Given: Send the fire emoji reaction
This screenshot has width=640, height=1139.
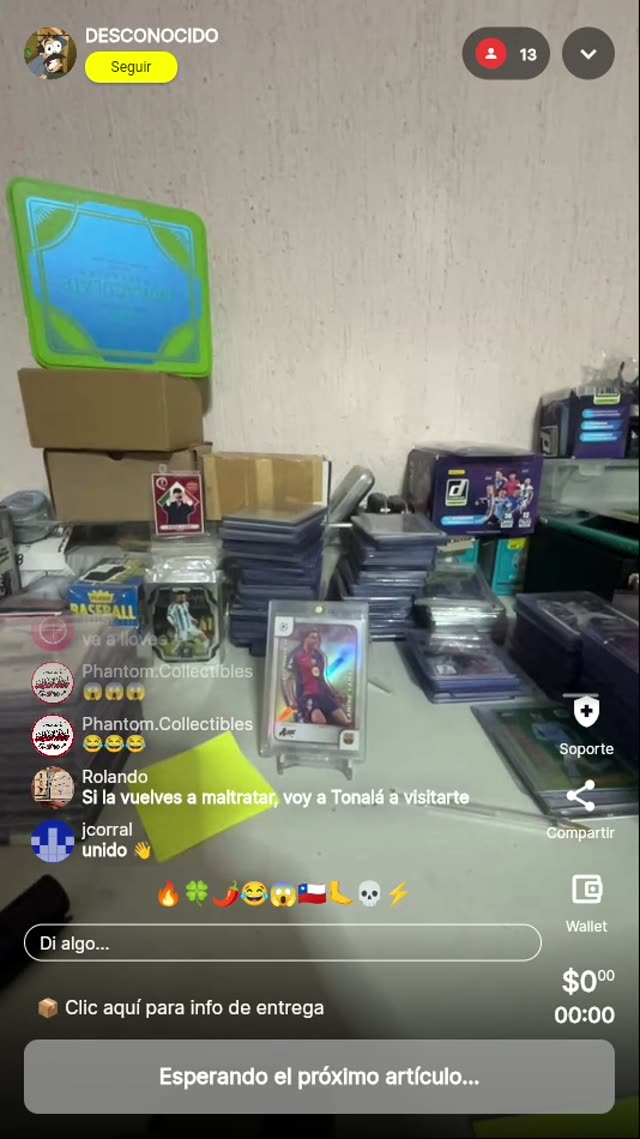Looking at the screenshot, I should click(x=168, y=894).
